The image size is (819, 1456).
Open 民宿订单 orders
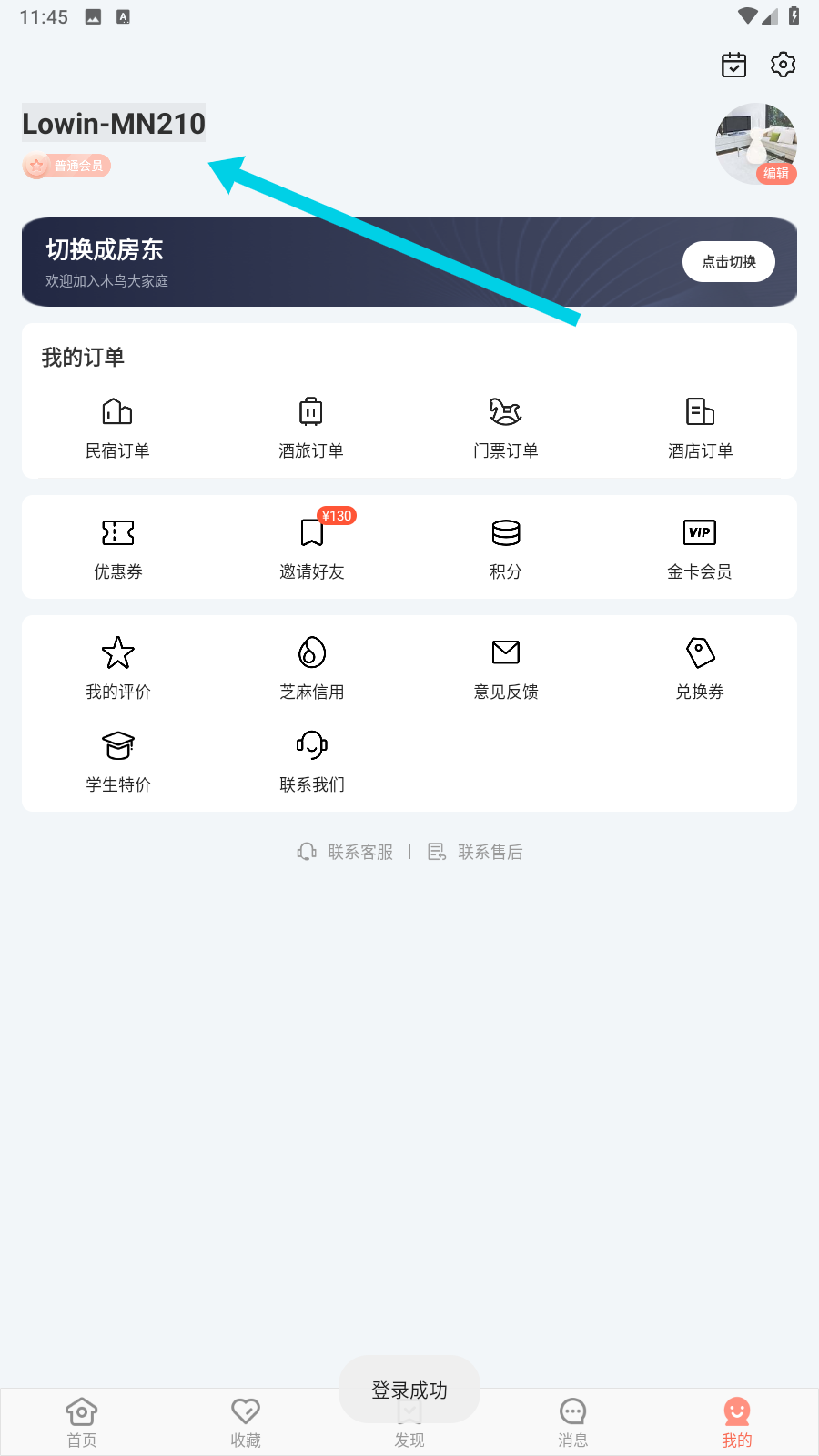coord(117,428)
